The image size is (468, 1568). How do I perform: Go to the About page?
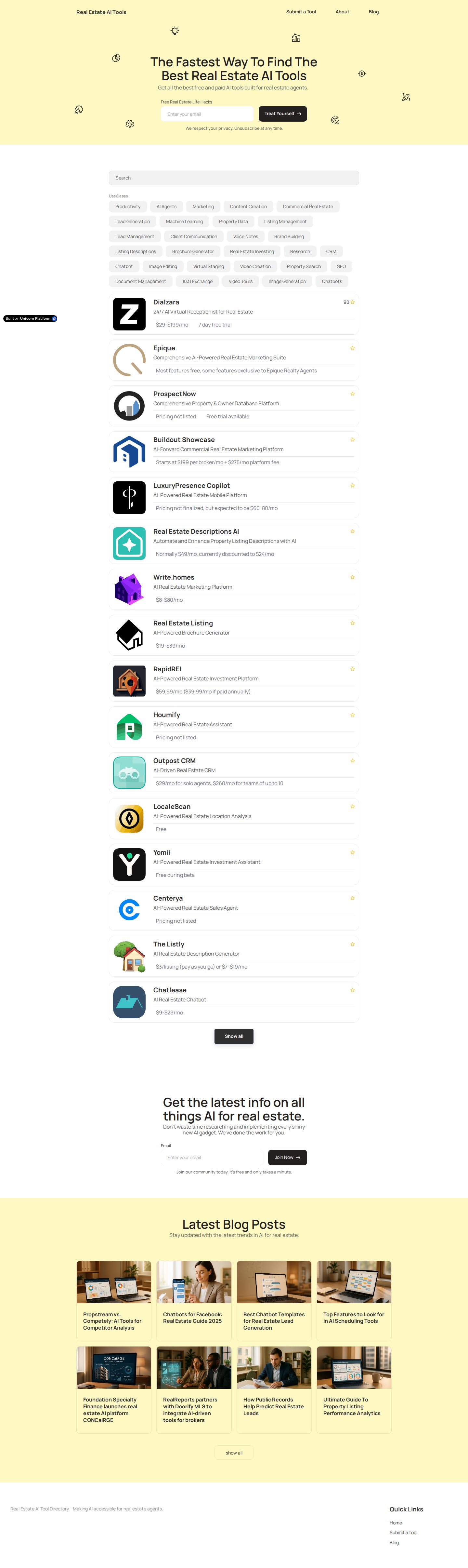pos(342,12)
